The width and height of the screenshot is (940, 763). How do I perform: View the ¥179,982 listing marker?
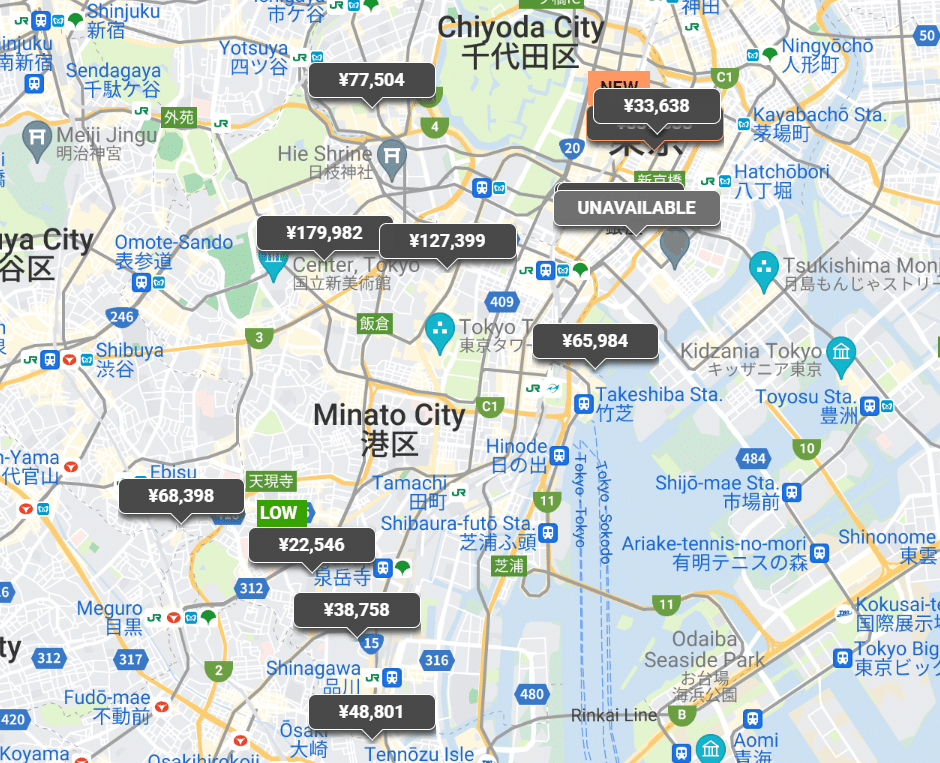click(324, 233)
